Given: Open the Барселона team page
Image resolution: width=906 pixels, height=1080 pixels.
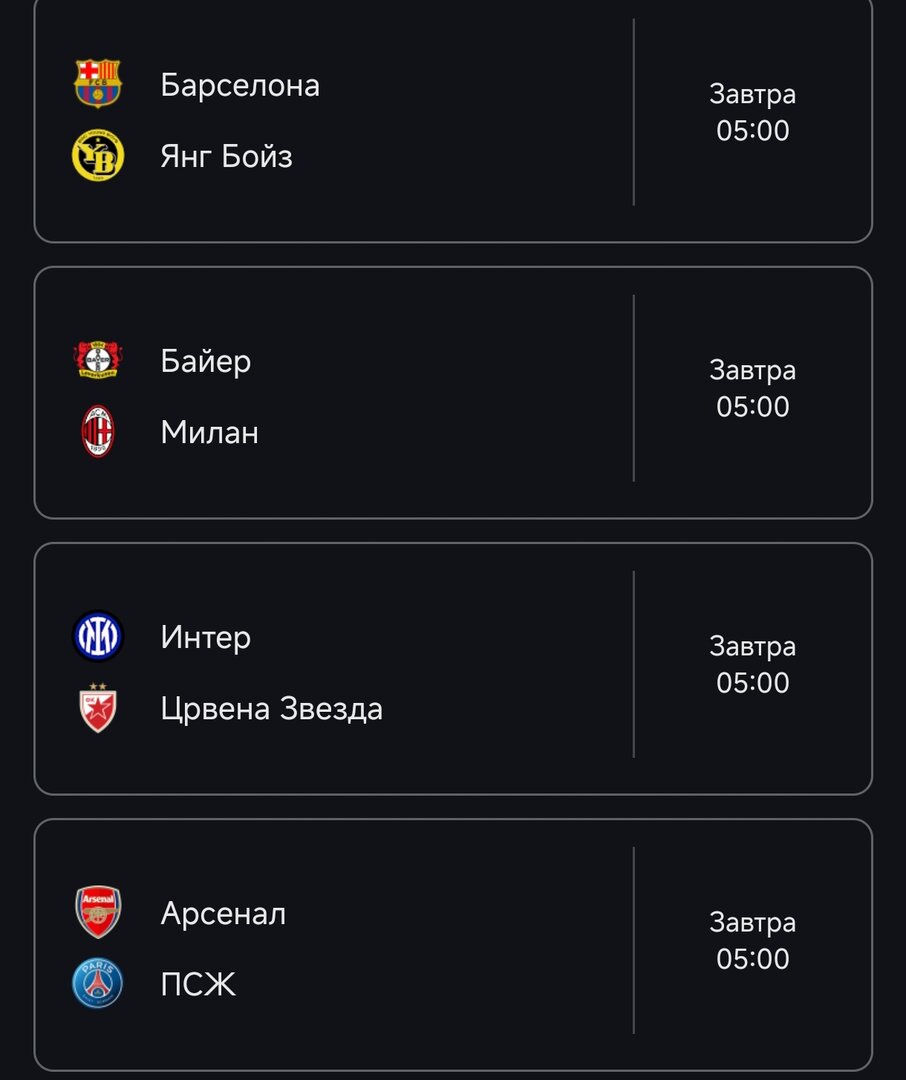Looking at the screenshot, I should click(238, 85).
